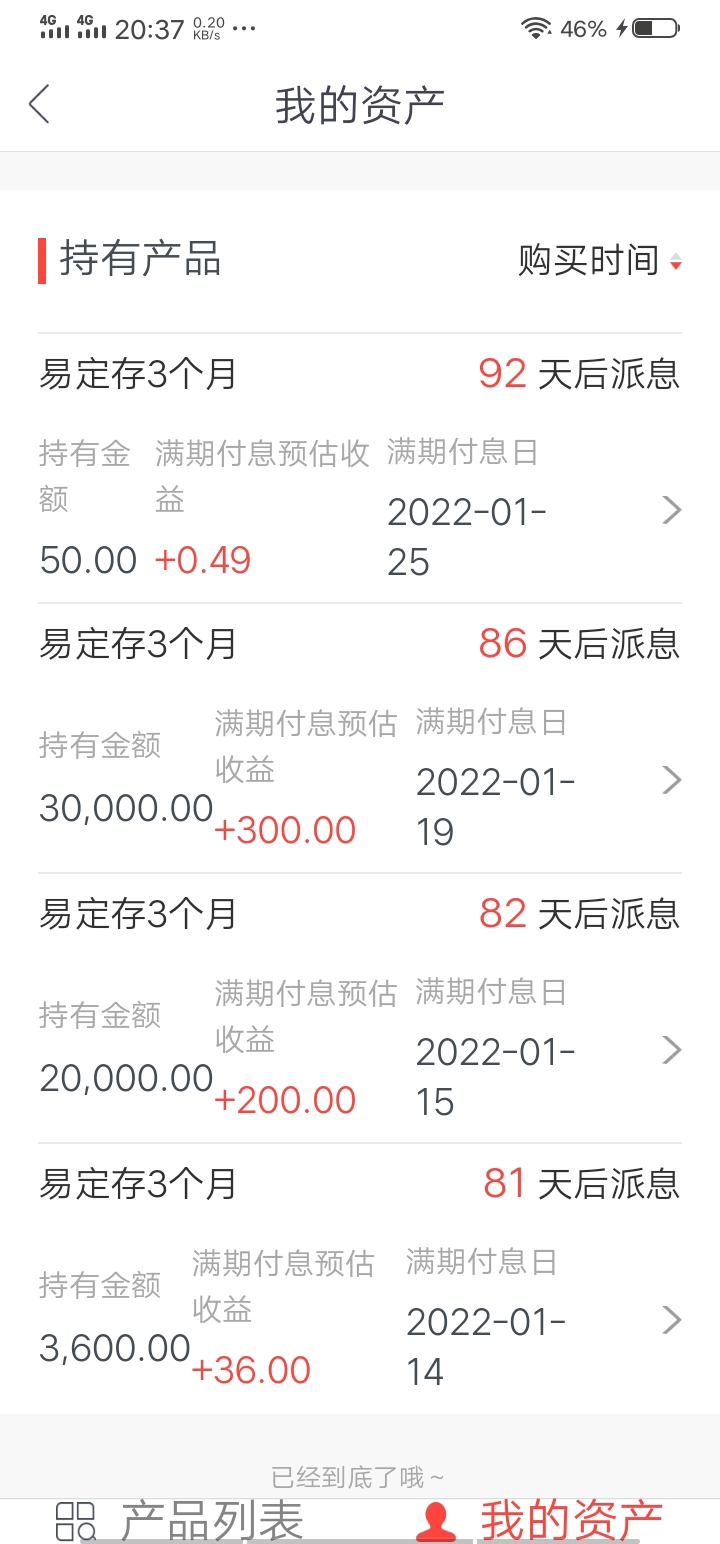Toggle the 购买时间 sort order
Viewport: 720px width, 1544px height.
[600, 261]
